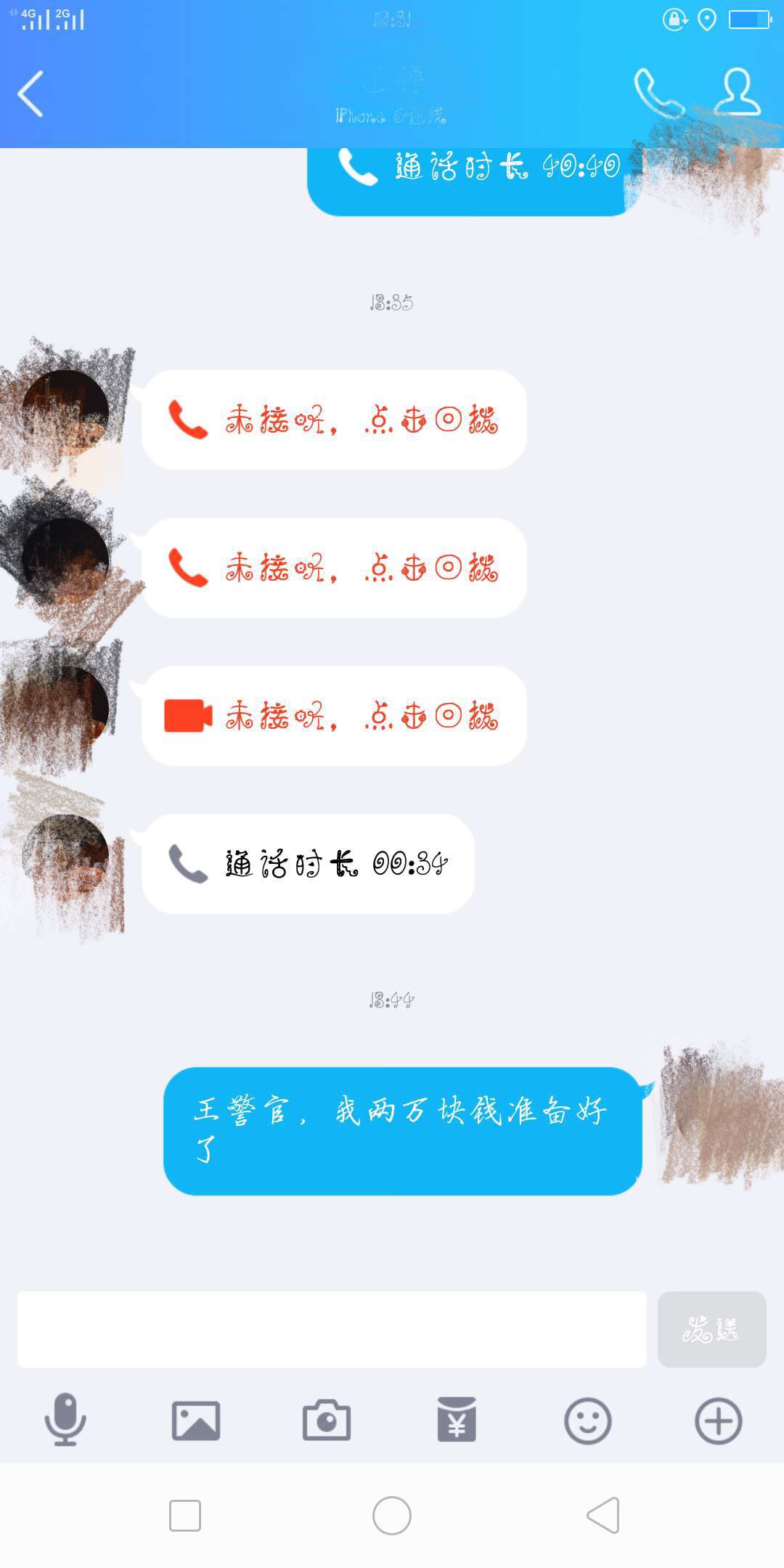Call back the missed video call
The width and height of the screenshot is (784, 1568).
[333, 716]
